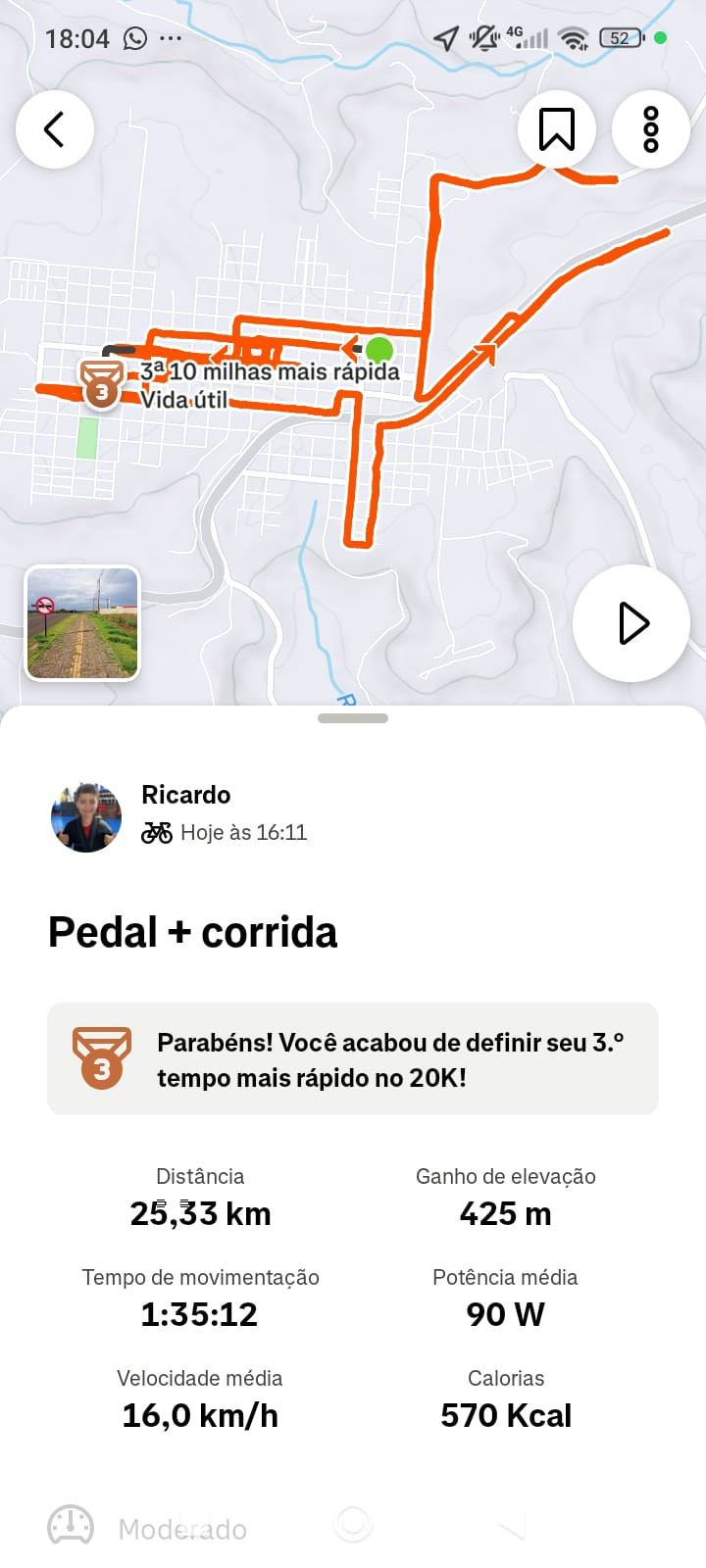Image resolution: width=706 pixels, height=1568 pixels.
Task: Tap Ricardo's name to view profile
Action: tap(186, 795)
